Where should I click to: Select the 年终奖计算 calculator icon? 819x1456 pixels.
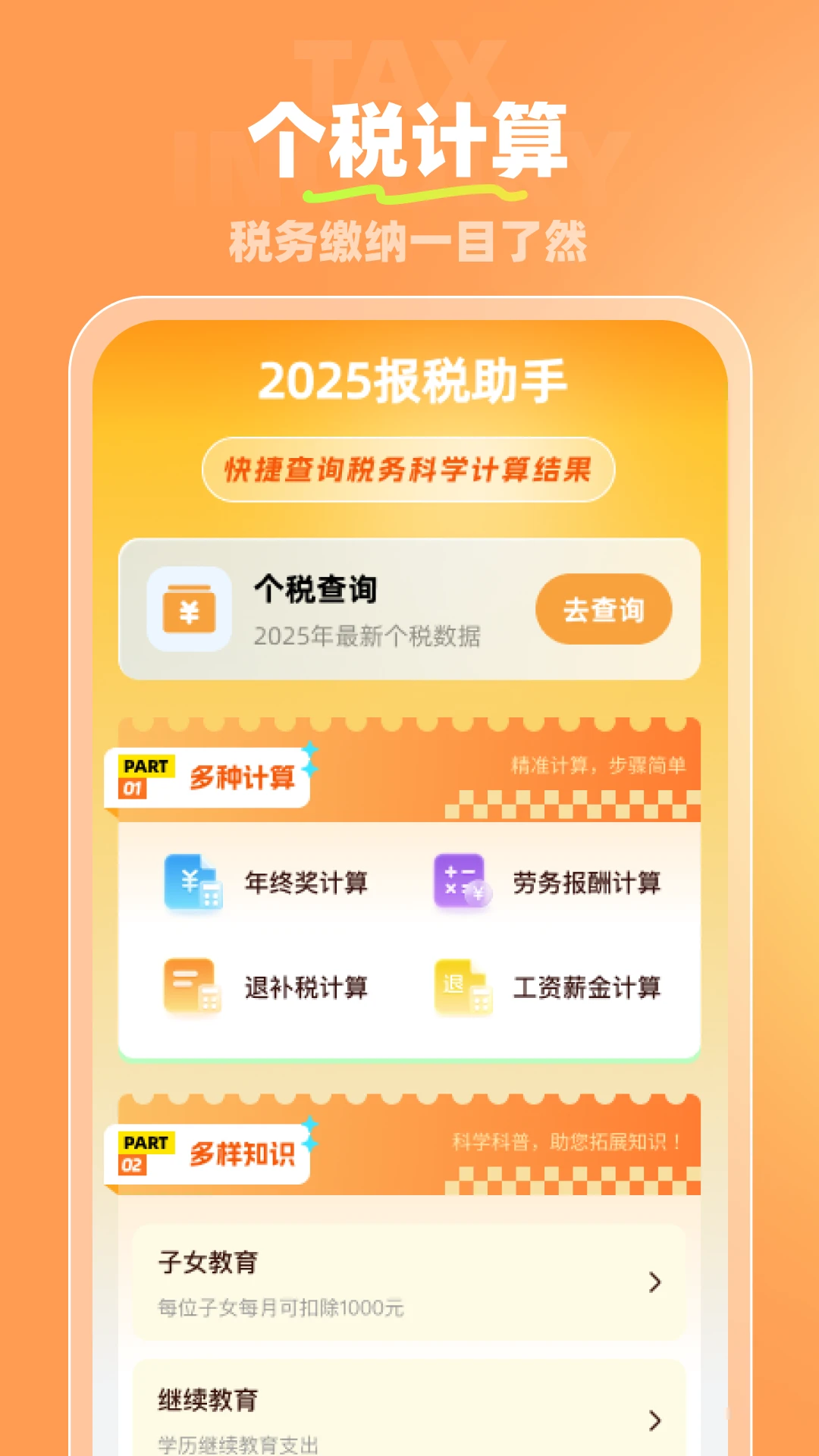click(192, 882)
